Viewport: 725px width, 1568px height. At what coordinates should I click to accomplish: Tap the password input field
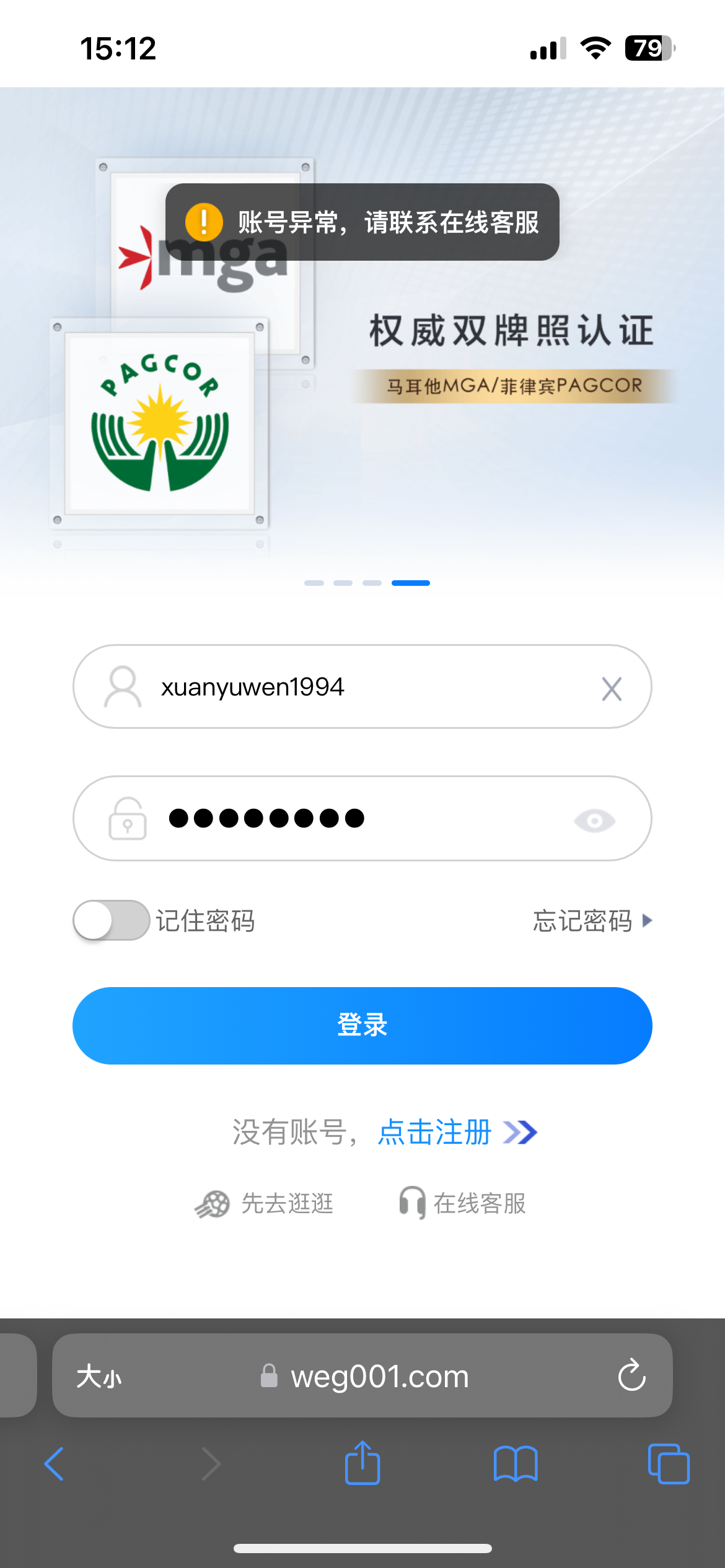point(359,818)
